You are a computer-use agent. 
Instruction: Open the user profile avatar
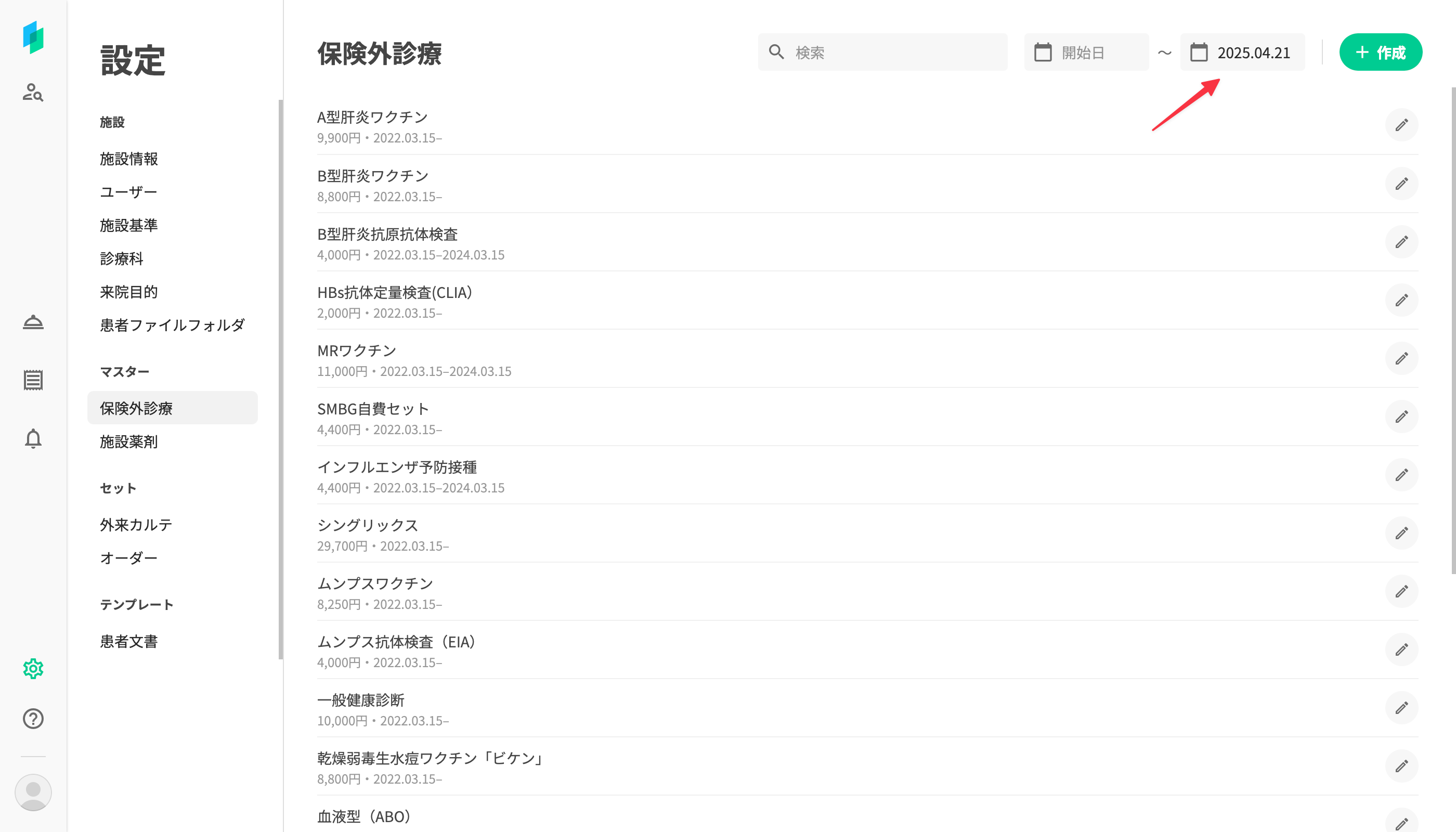click(x=33, y=792)
